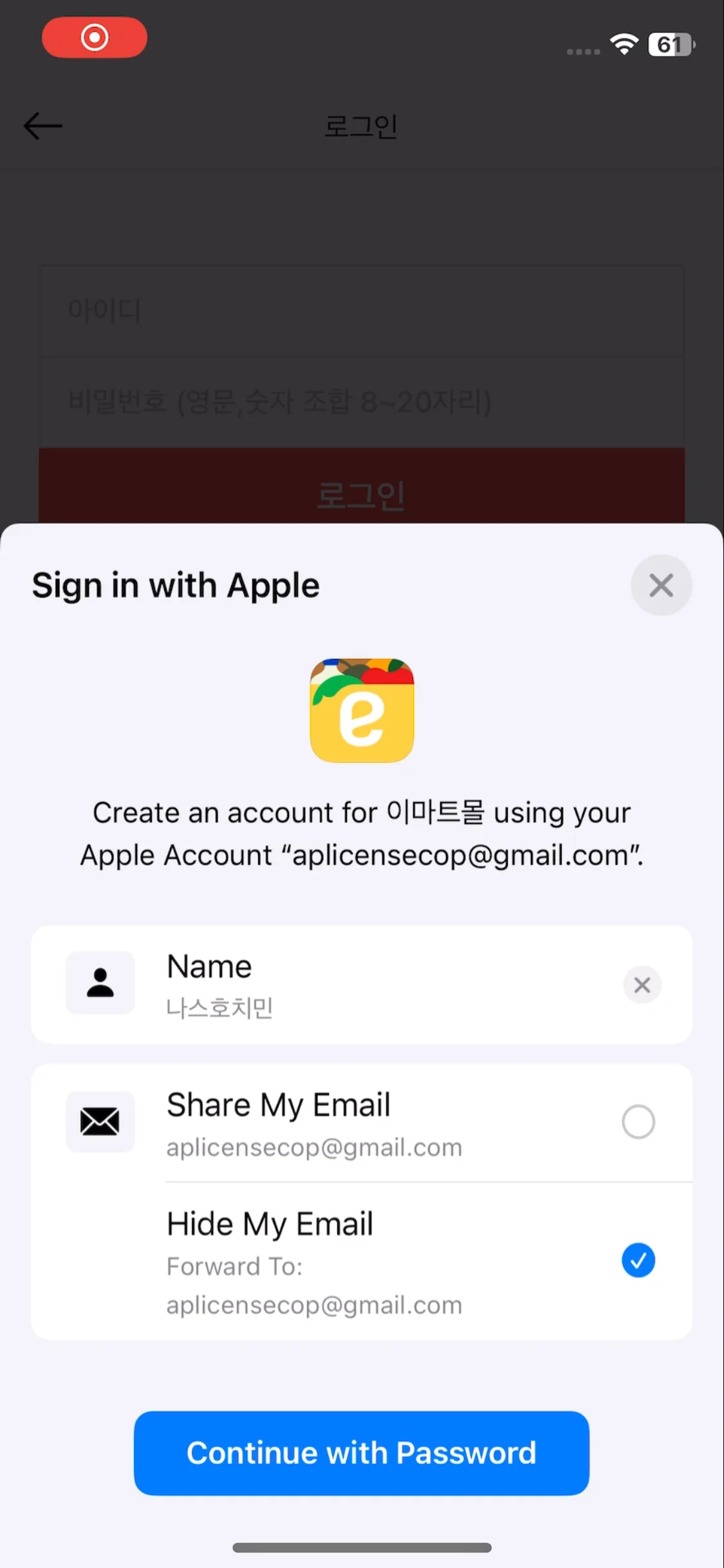This screenshot has height=1568, width=724.
Task: Choose Hide My Email option
Action: (638, 1260)
